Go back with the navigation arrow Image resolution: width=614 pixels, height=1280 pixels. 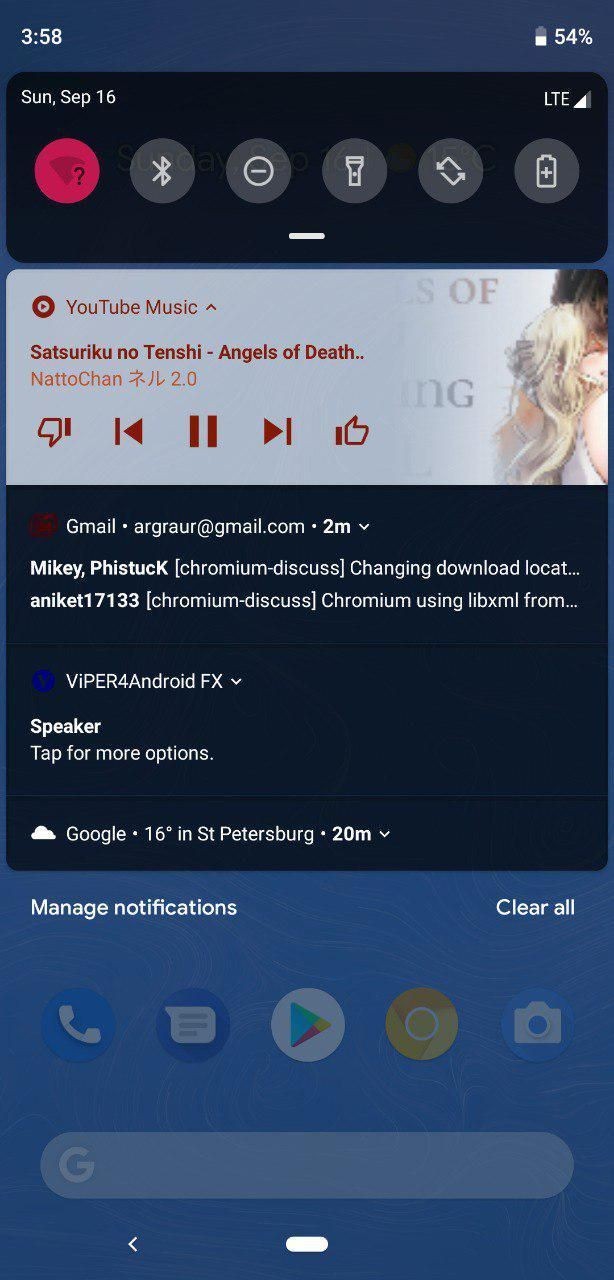tap(133, 1244)
